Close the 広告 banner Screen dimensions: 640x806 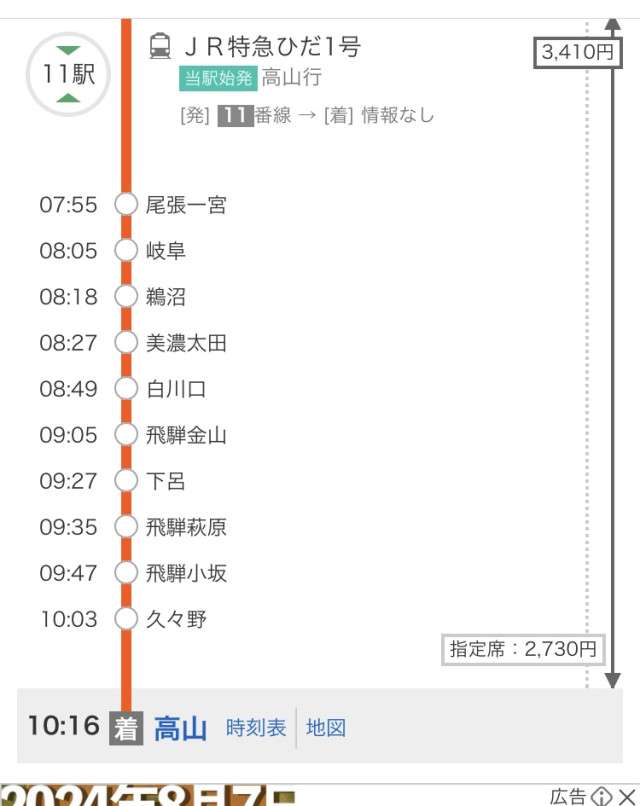point(627,796)
